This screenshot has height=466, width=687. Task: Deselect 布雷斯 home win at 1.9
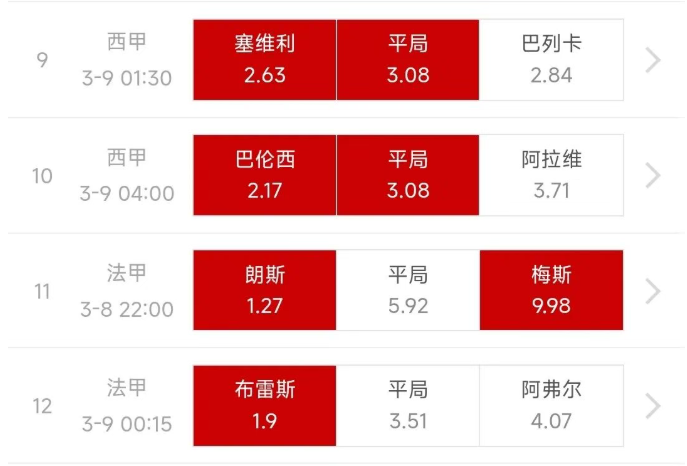[x=265, y=405]
